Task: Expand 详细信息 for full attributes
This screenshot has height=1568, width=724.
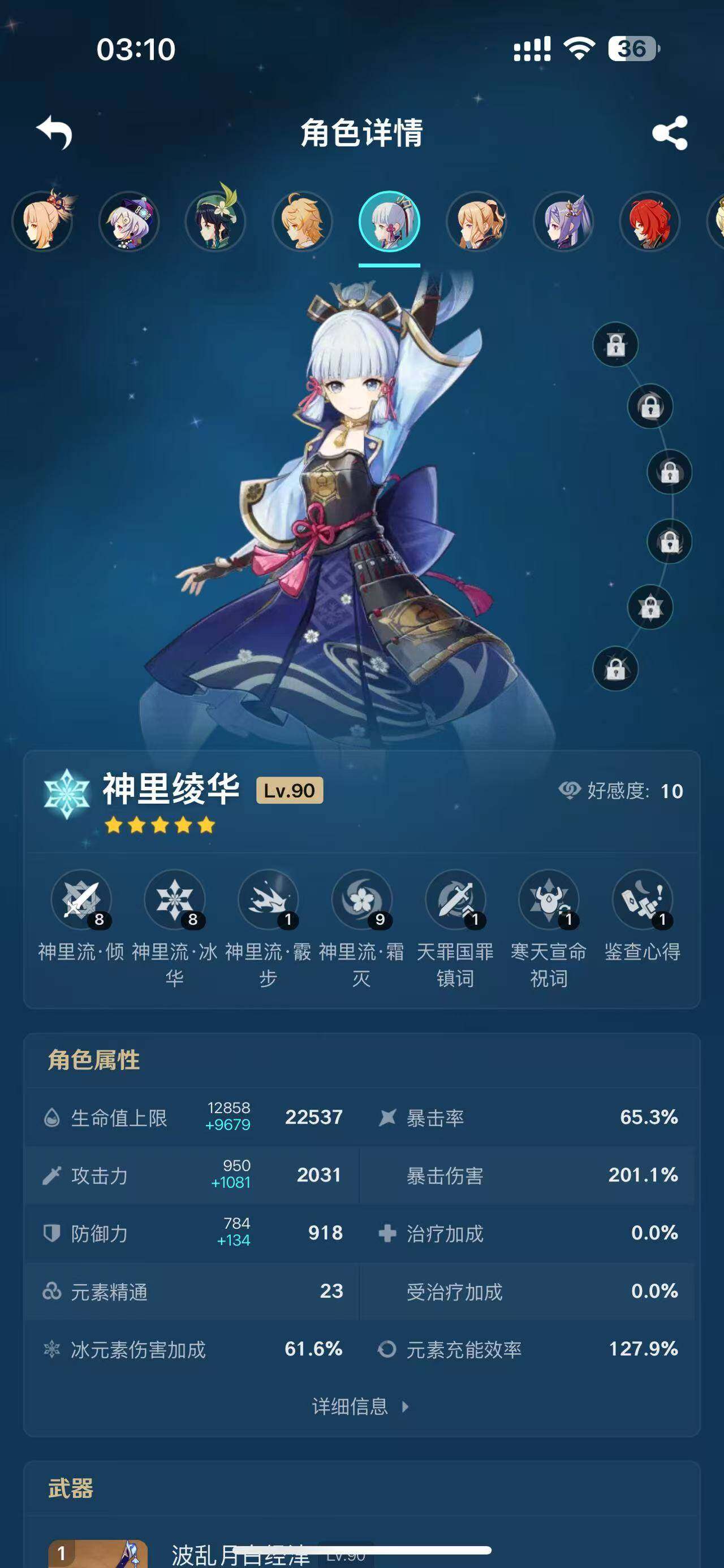Action: [x=360, y=1406]
